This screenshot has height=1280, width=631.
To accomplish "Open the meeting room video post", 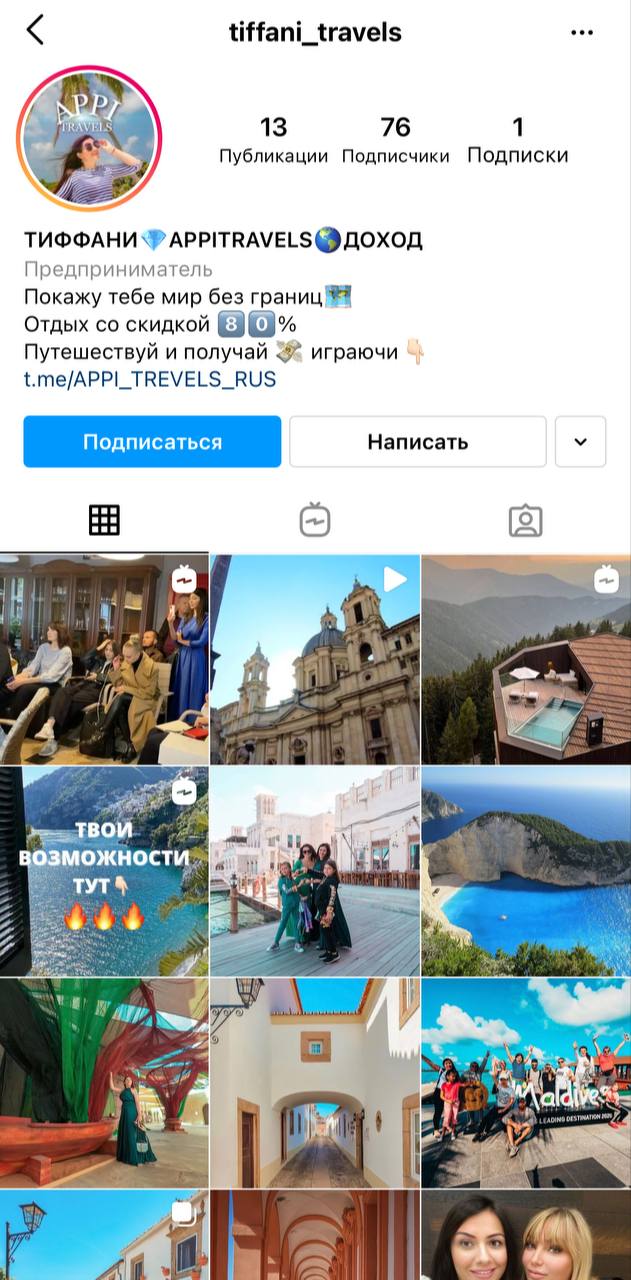I will (x=104, y=660).
